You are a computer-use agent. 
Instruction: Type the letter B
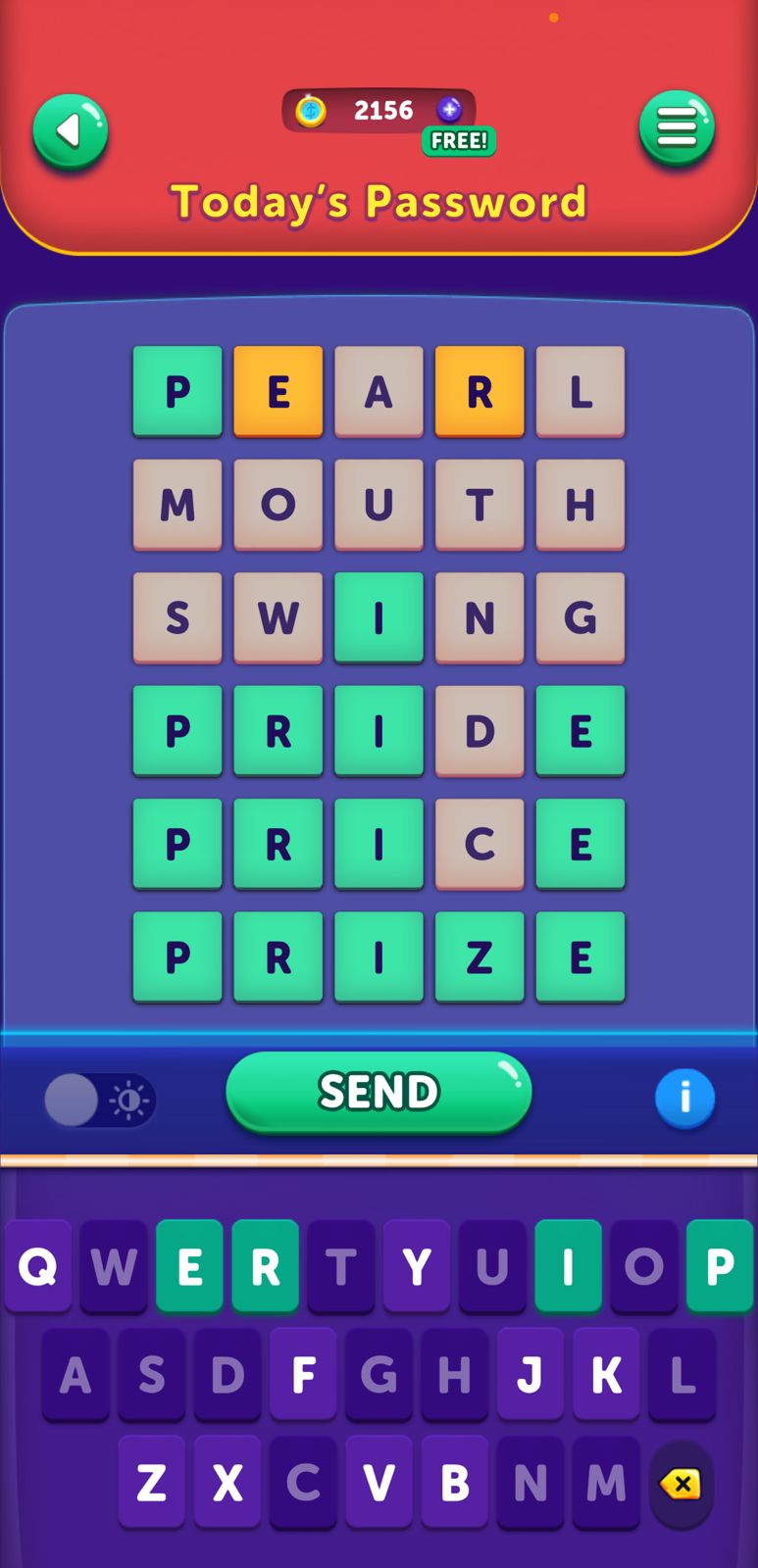[454, 1483]
